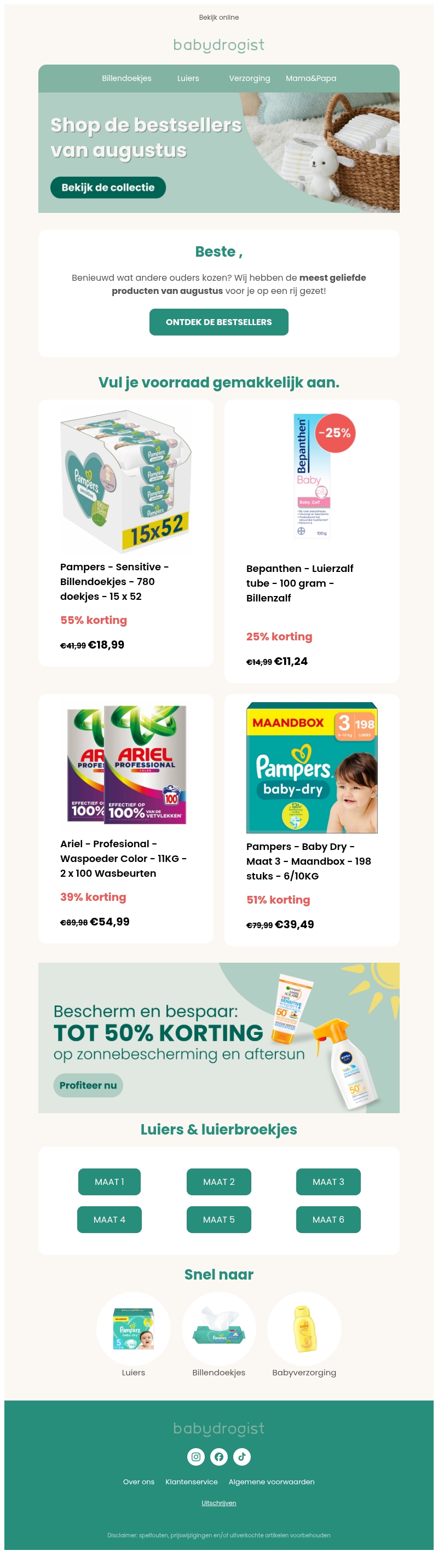
Task: Go to Billendoekjes category
Action: 126,78
